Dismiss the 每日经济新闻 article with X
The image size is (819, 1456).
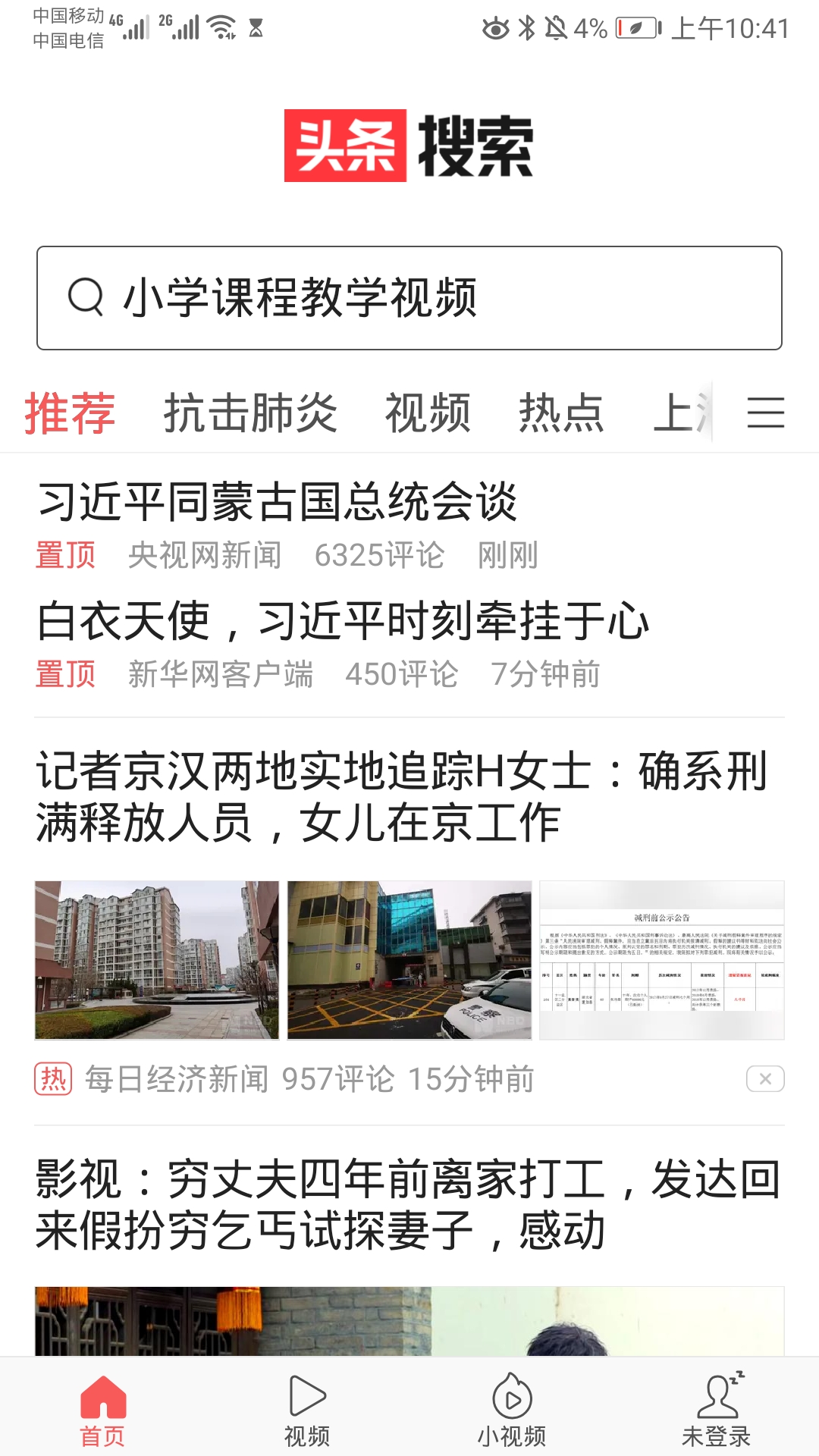click(764, 1078)
